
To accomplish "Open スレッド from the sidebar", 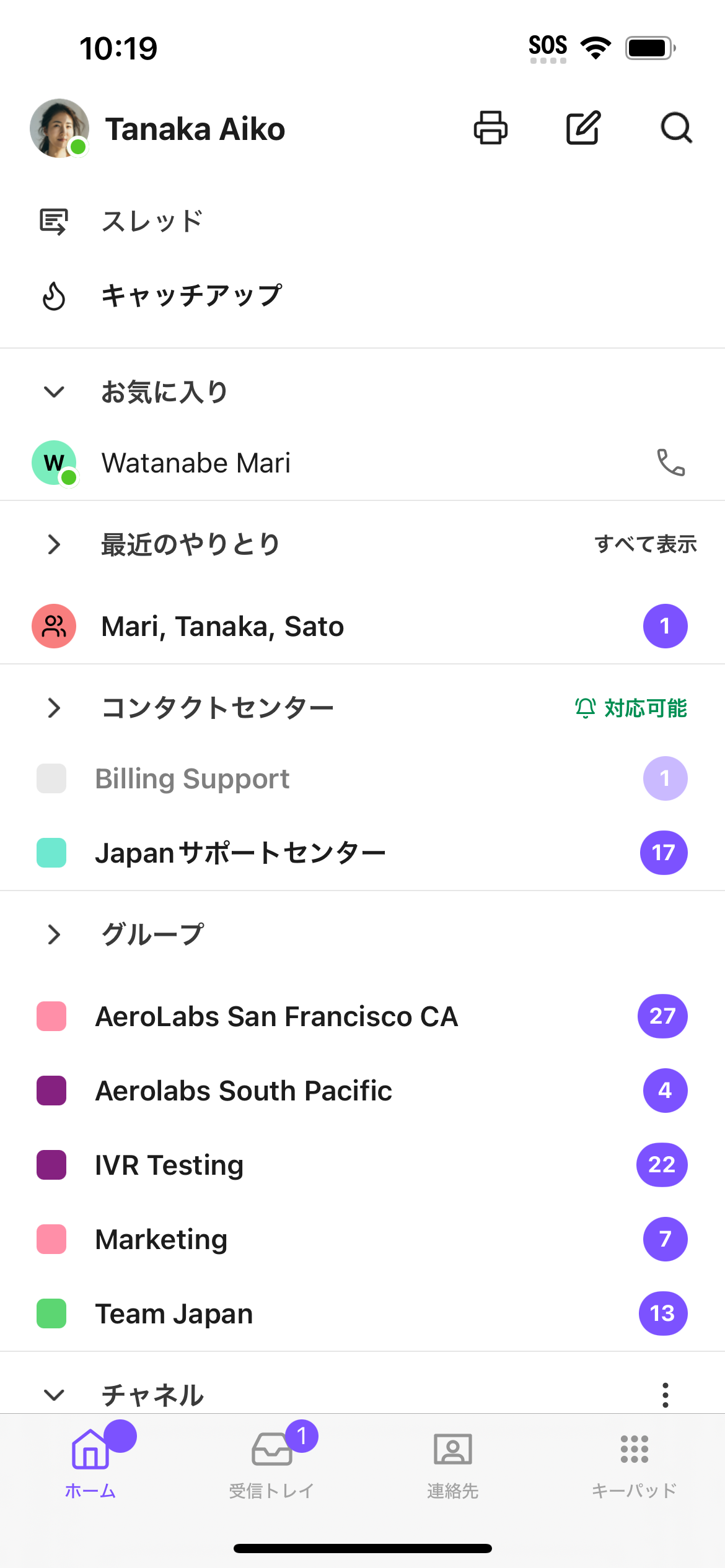I will [x=153, y=221].
